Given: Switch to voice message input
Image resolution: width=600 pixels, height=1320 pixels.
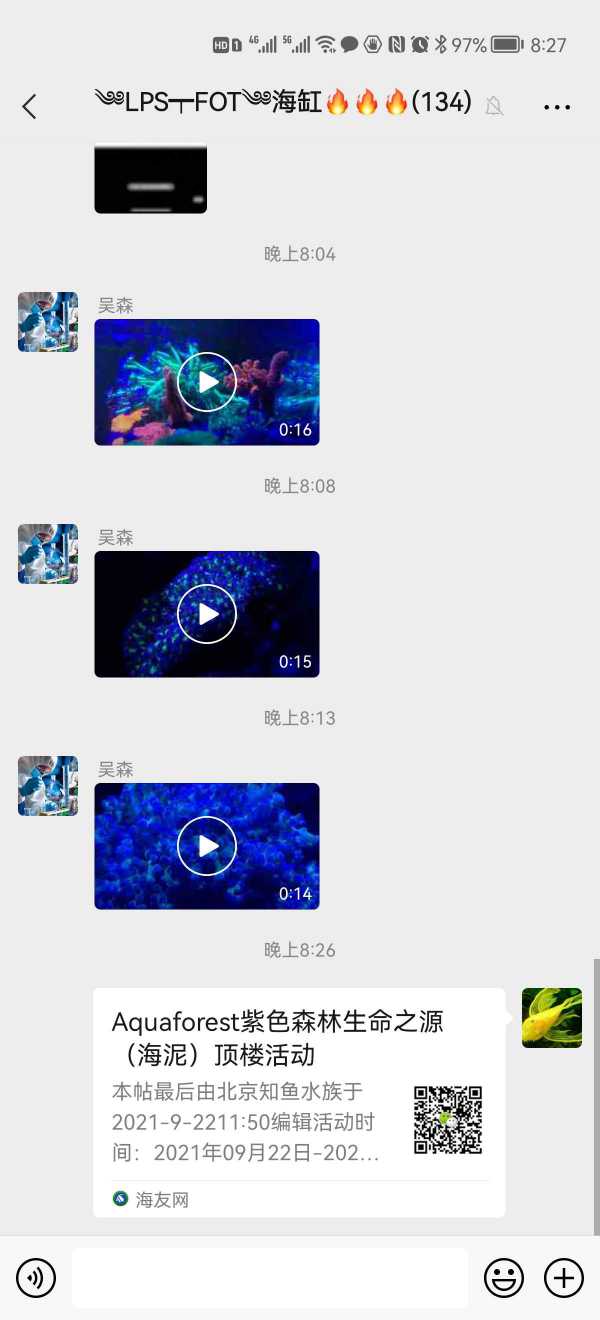Looking at the screenshot, I should point(36,1278).
